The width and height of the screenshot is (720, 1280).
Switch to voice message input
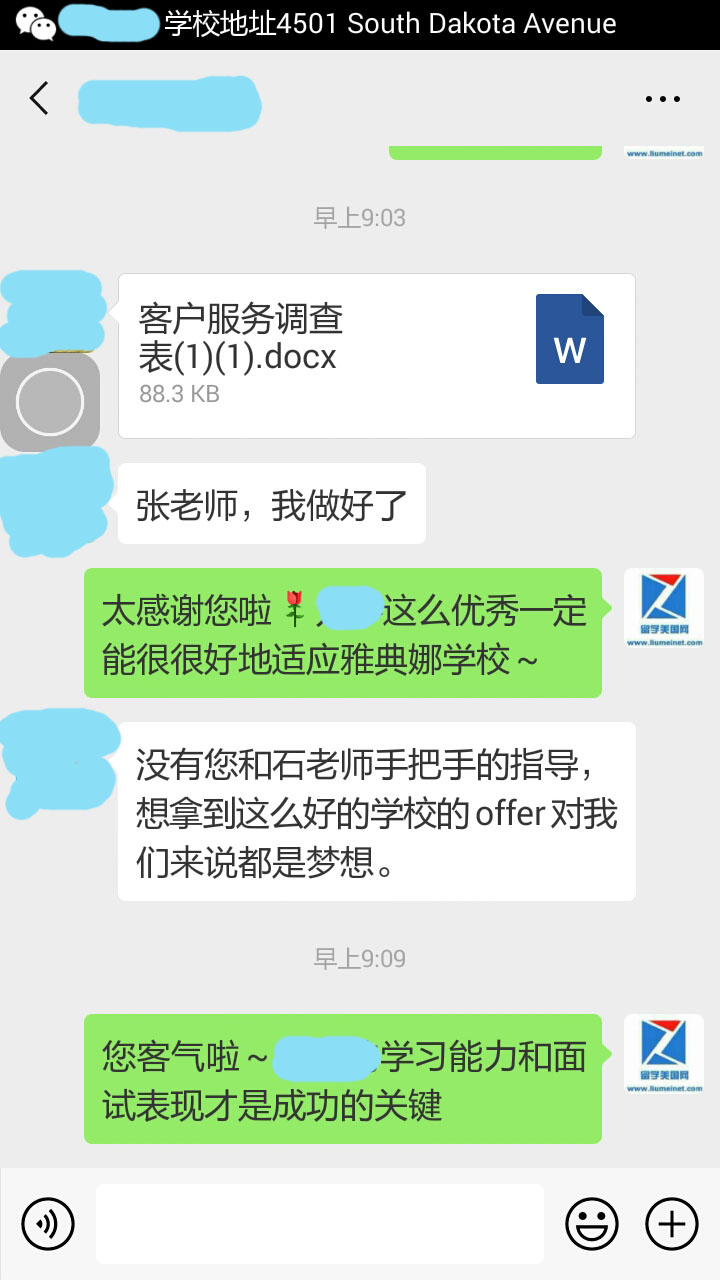tap(48, 1223)
